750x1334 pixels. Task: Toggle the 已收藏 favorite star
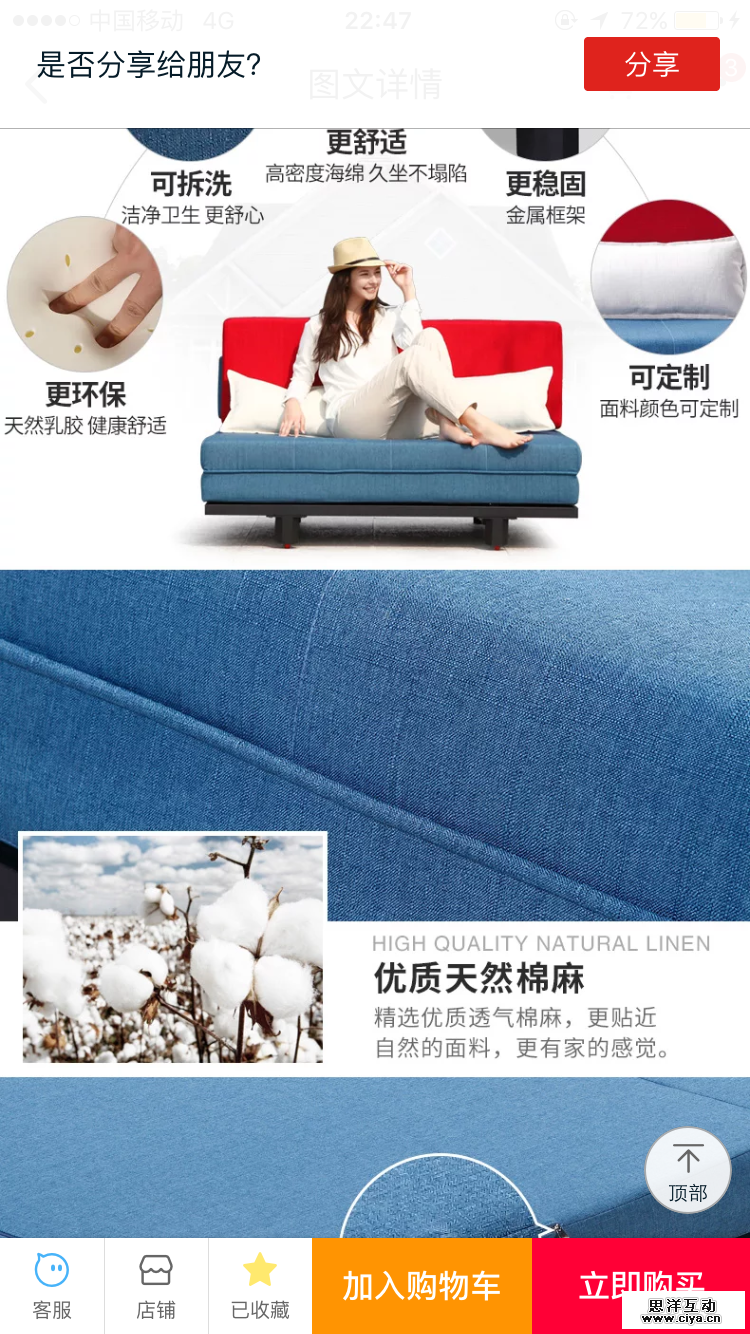(x=260, y=1285)
